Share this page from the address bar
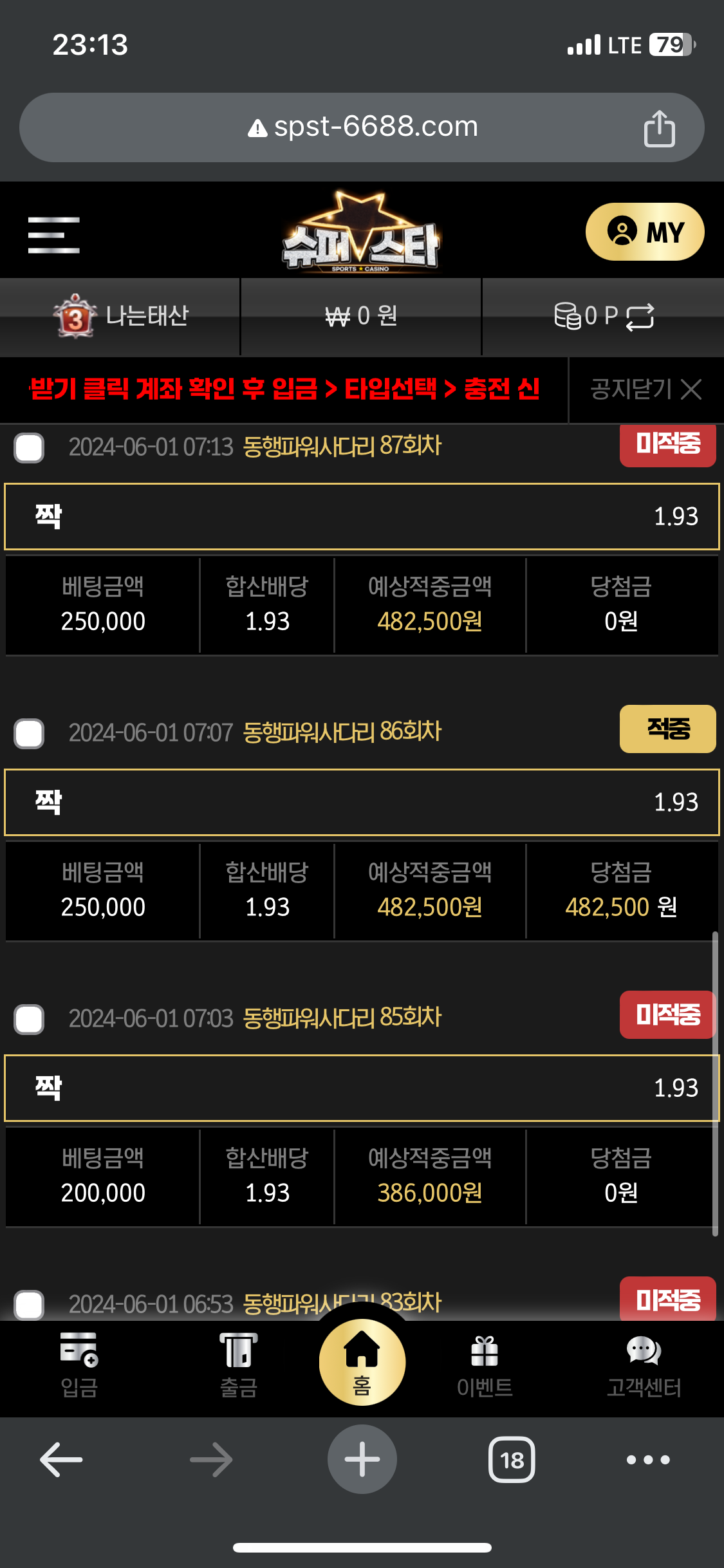 point(659,128)
